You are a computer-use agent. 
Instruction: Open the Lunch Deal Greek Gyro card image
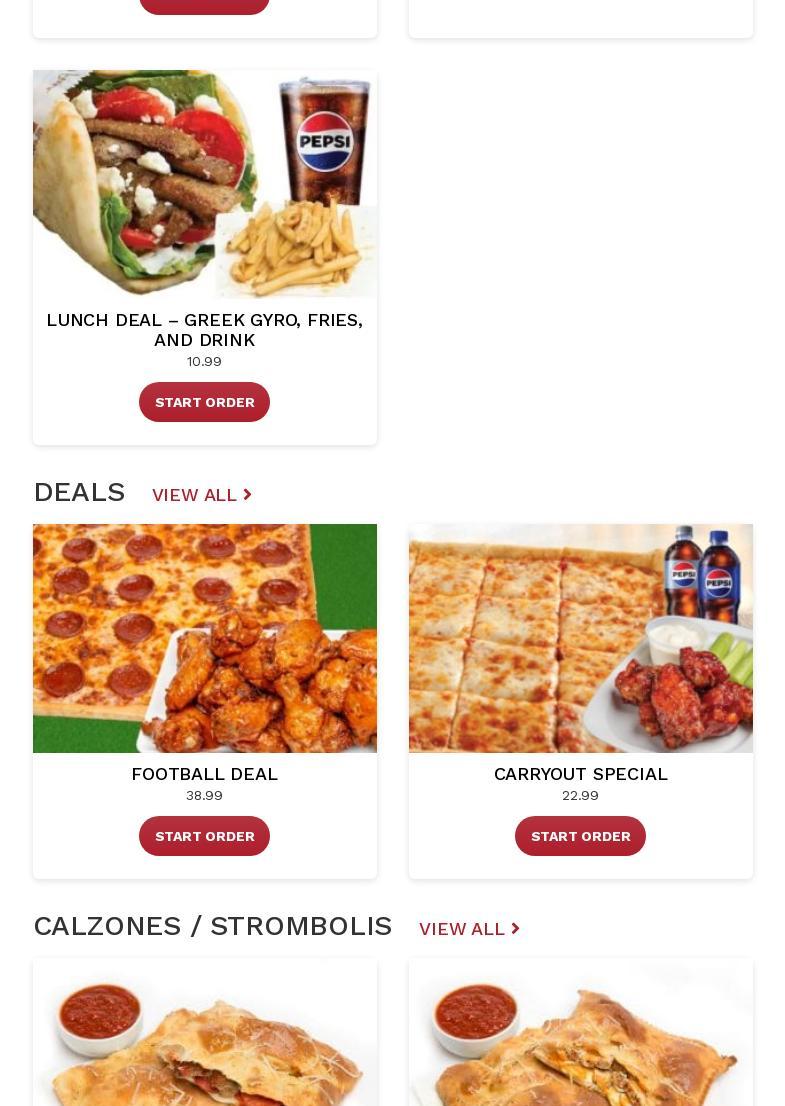(204, 184)
